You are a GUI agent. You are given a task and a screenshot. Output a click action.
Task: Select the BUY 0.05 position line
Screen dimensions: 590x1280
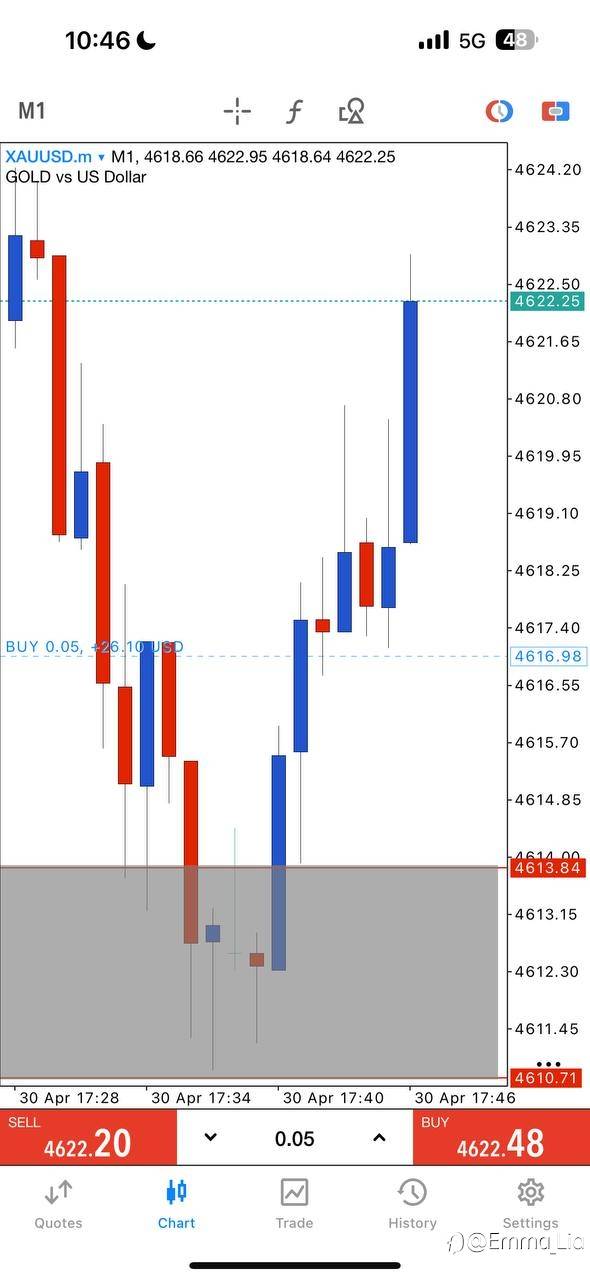pyautogui.click(x=95, y=647)
